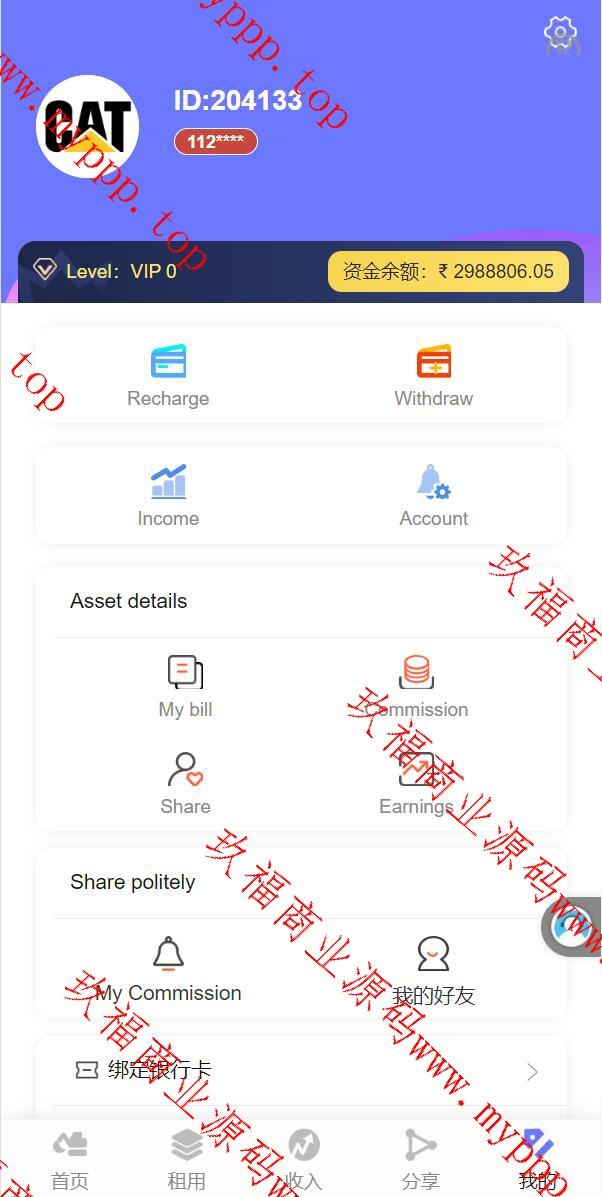View Income

tap(168, 496)
